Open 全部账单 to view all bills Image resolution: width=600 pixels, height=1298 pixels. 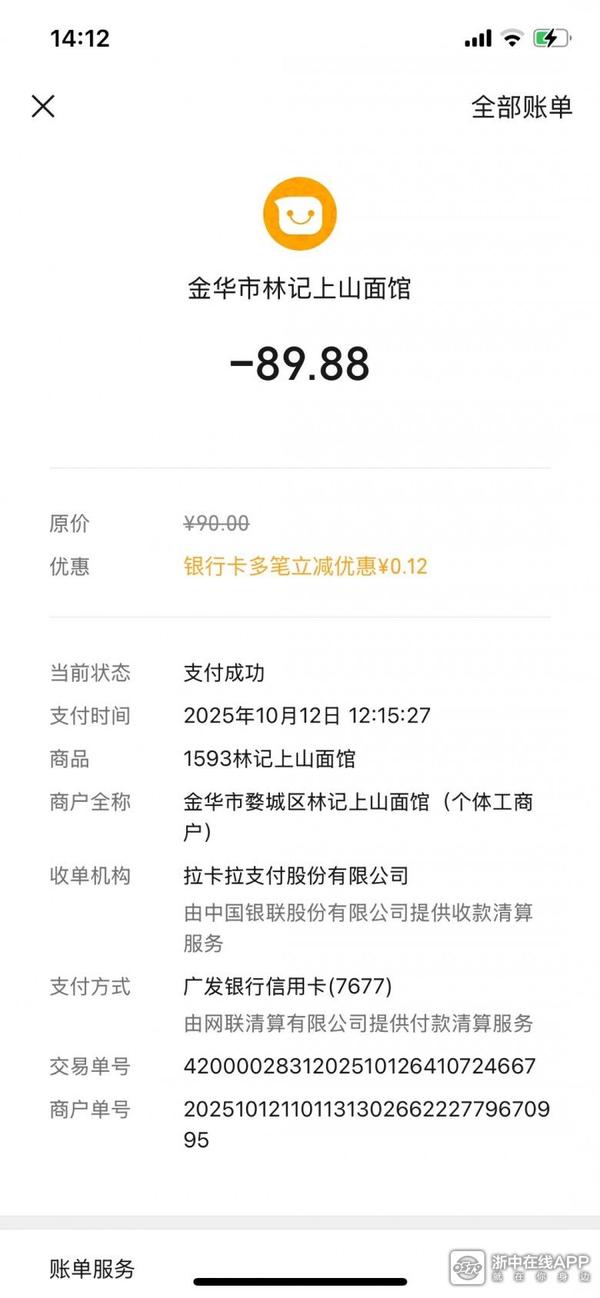point(521,108)
